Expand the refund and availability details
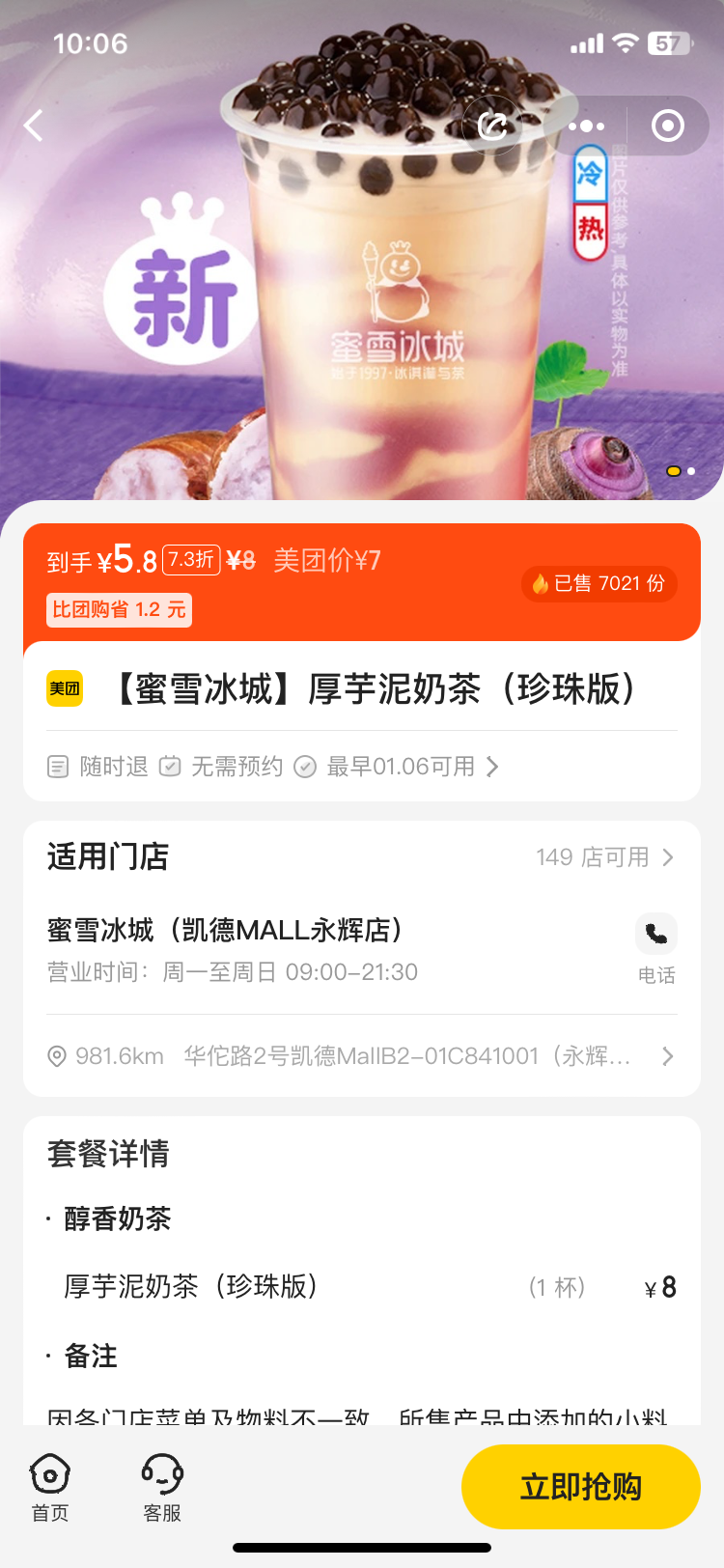 click(492, 767)
